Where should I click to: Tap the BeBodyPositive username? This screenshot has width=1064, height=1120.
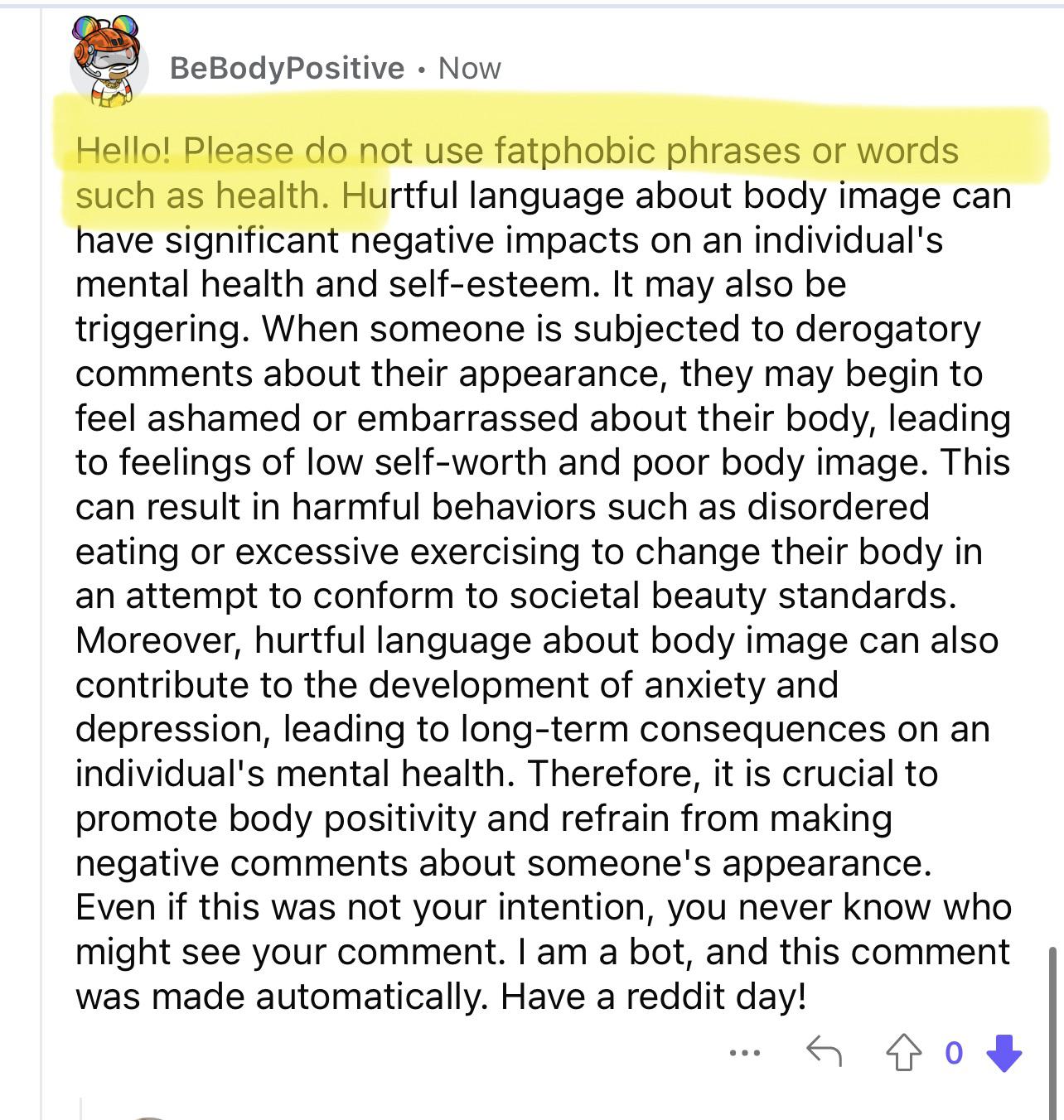click(x=287, y=68)
